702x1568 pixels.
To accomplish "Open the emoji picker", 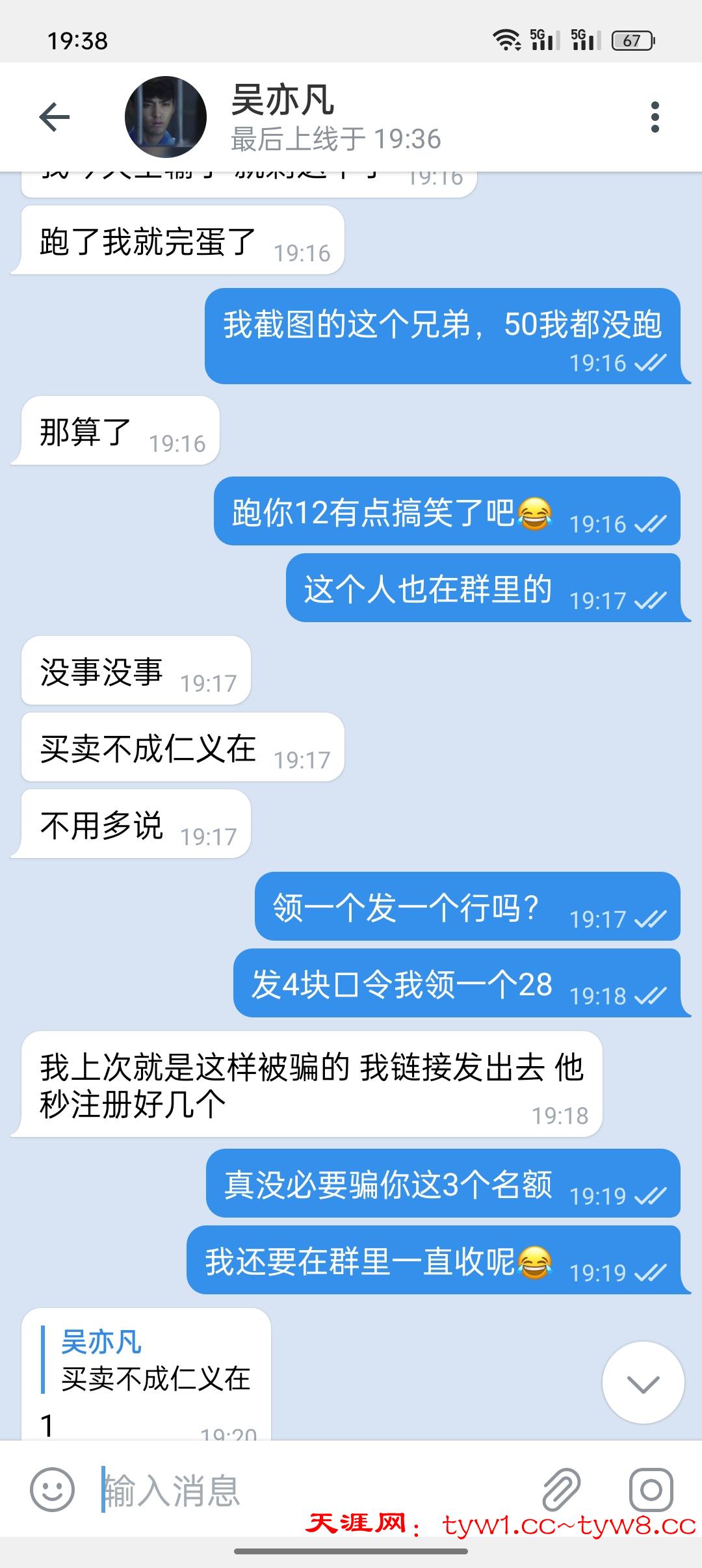I will (52, 1489).
